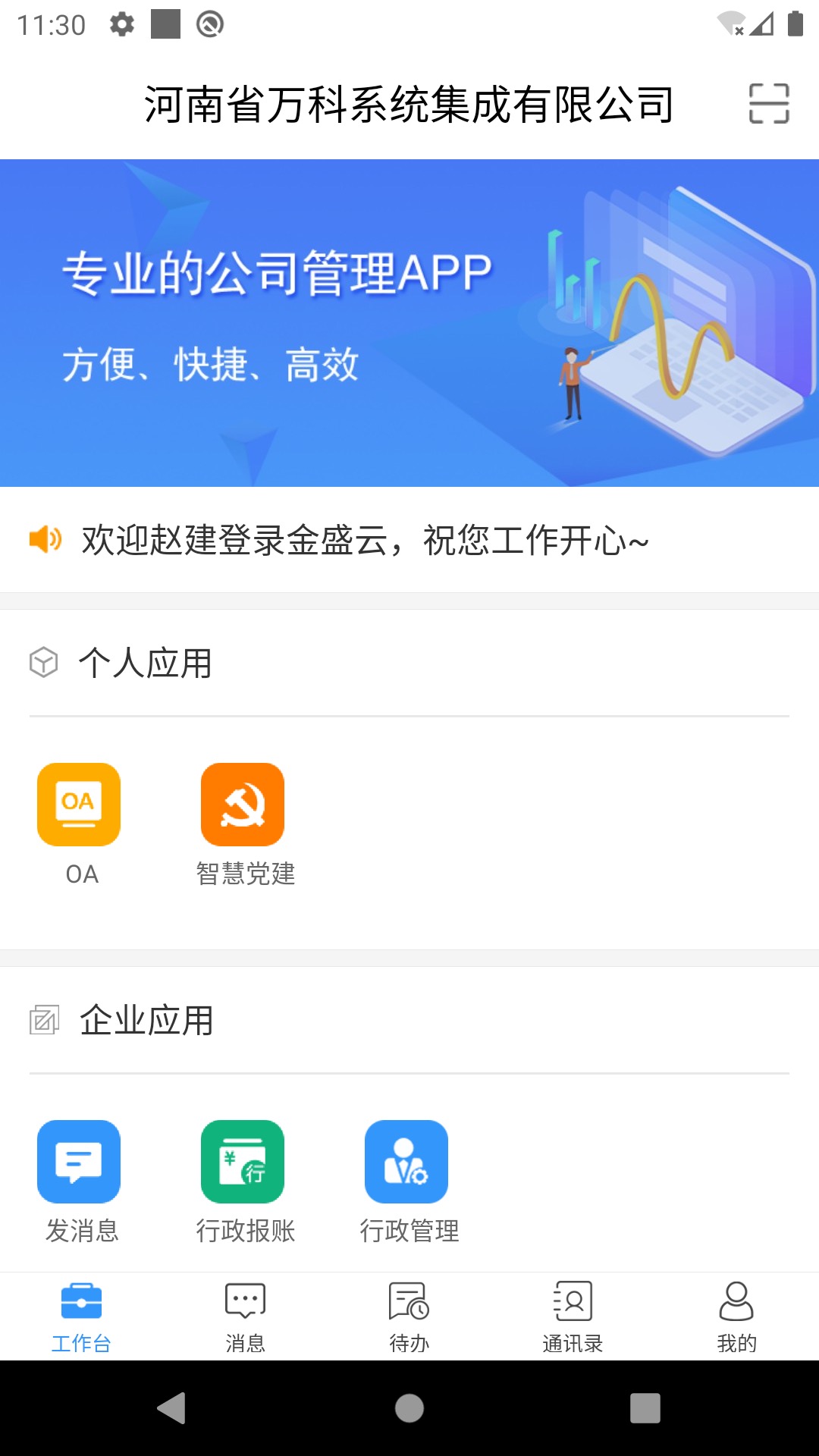Open the scan icon in the header
Screen dimensions: 819x1456
tap(769, 103)
